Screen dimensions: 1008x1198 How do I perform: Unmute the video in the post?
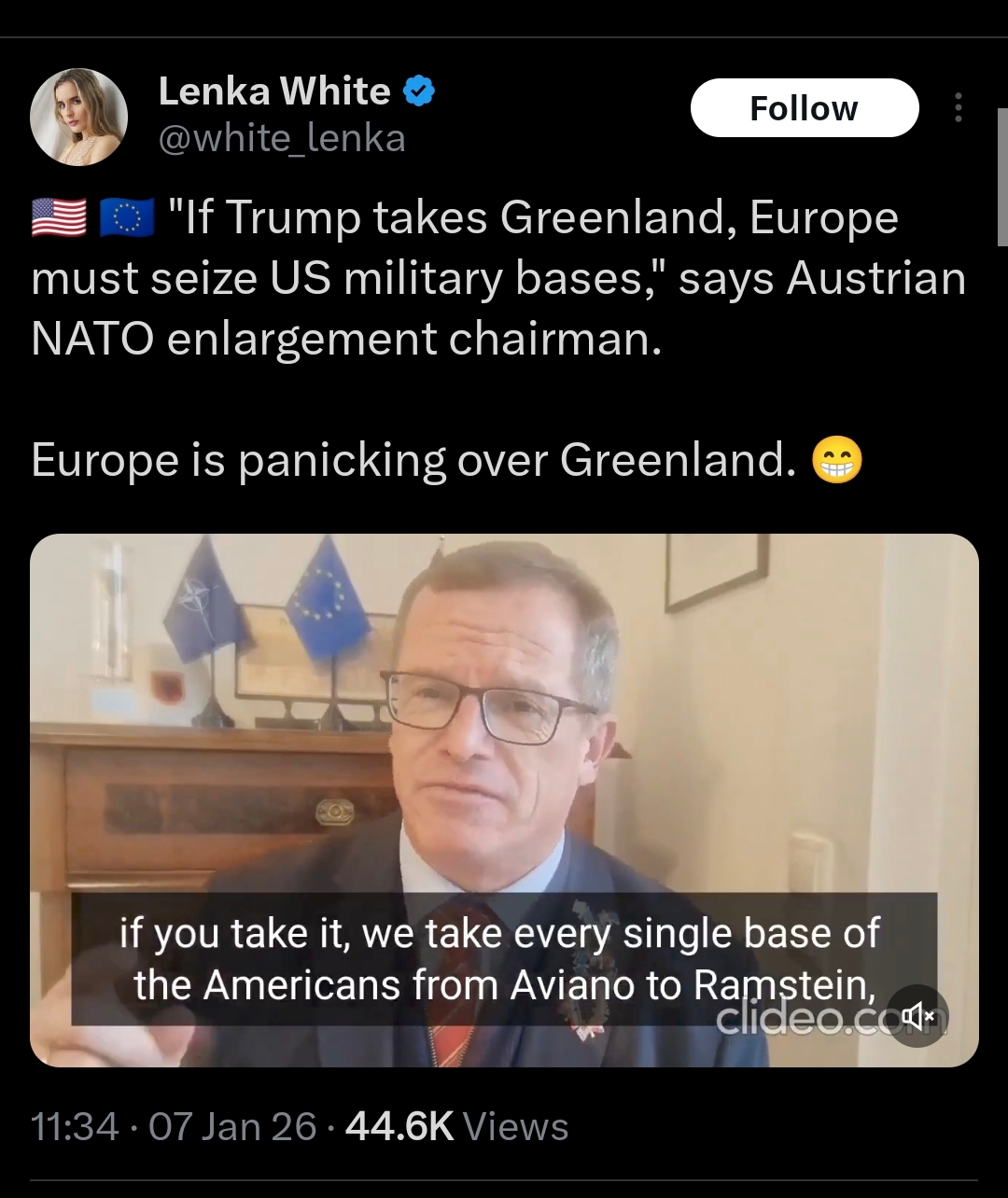point(917,1015)
